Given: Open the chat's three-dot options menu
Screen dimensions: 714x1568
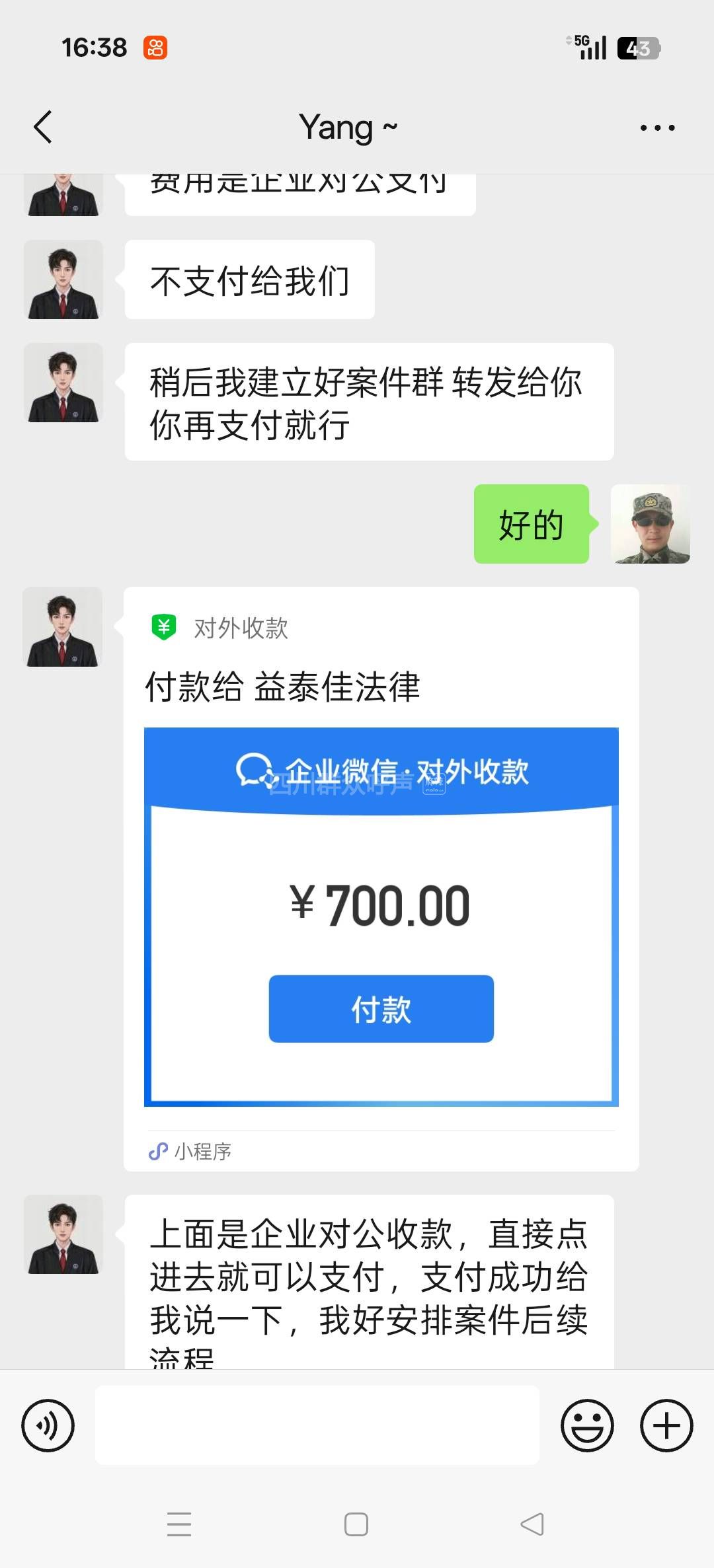Looking at the screenshot, I should tap(657, 128).
